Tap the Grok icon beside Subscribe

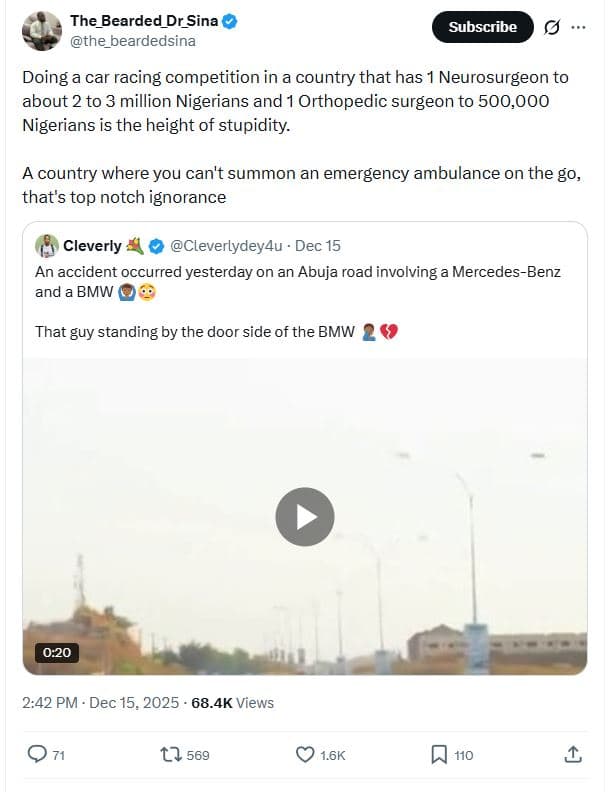point(551,27)
